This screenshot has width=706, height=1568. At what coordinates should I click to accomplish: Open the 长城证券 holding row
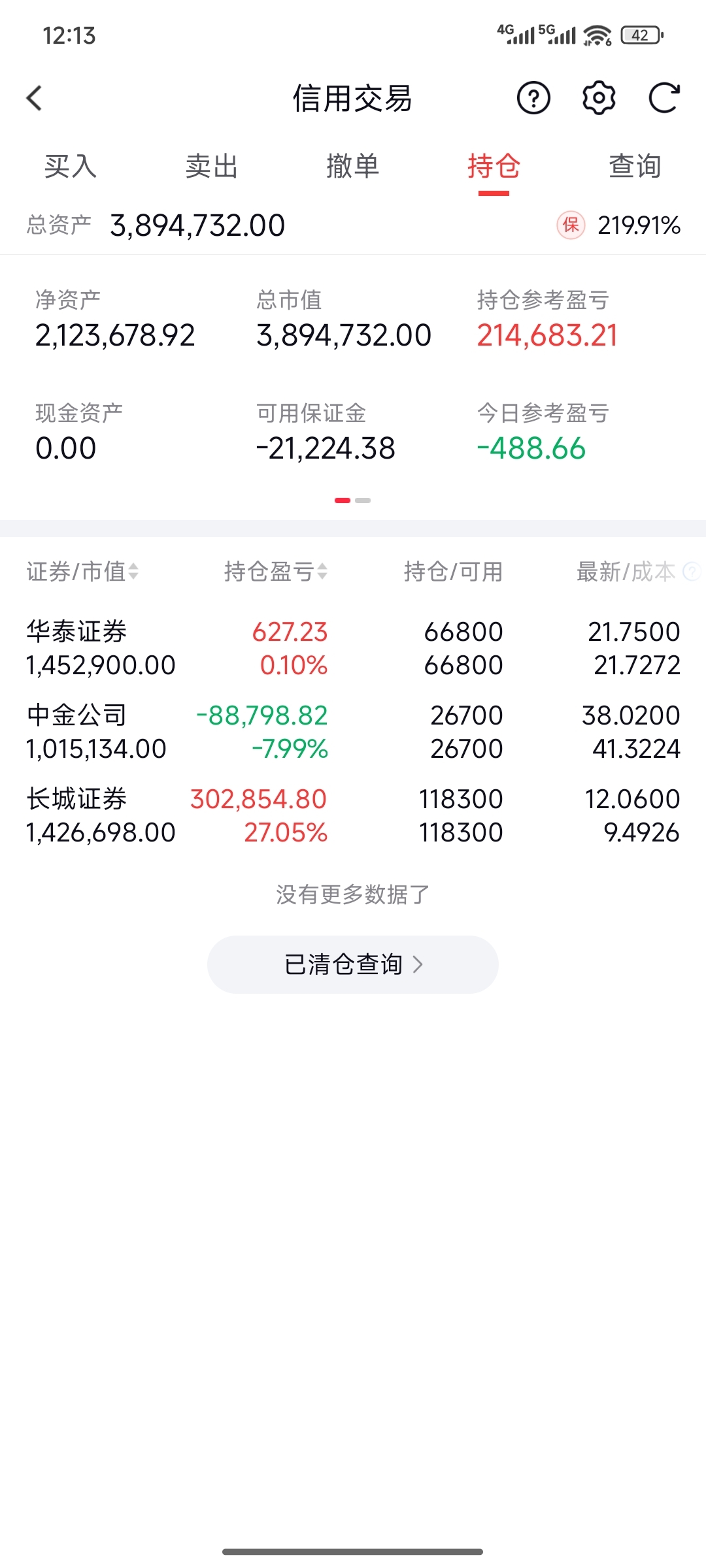pos(353,815)
